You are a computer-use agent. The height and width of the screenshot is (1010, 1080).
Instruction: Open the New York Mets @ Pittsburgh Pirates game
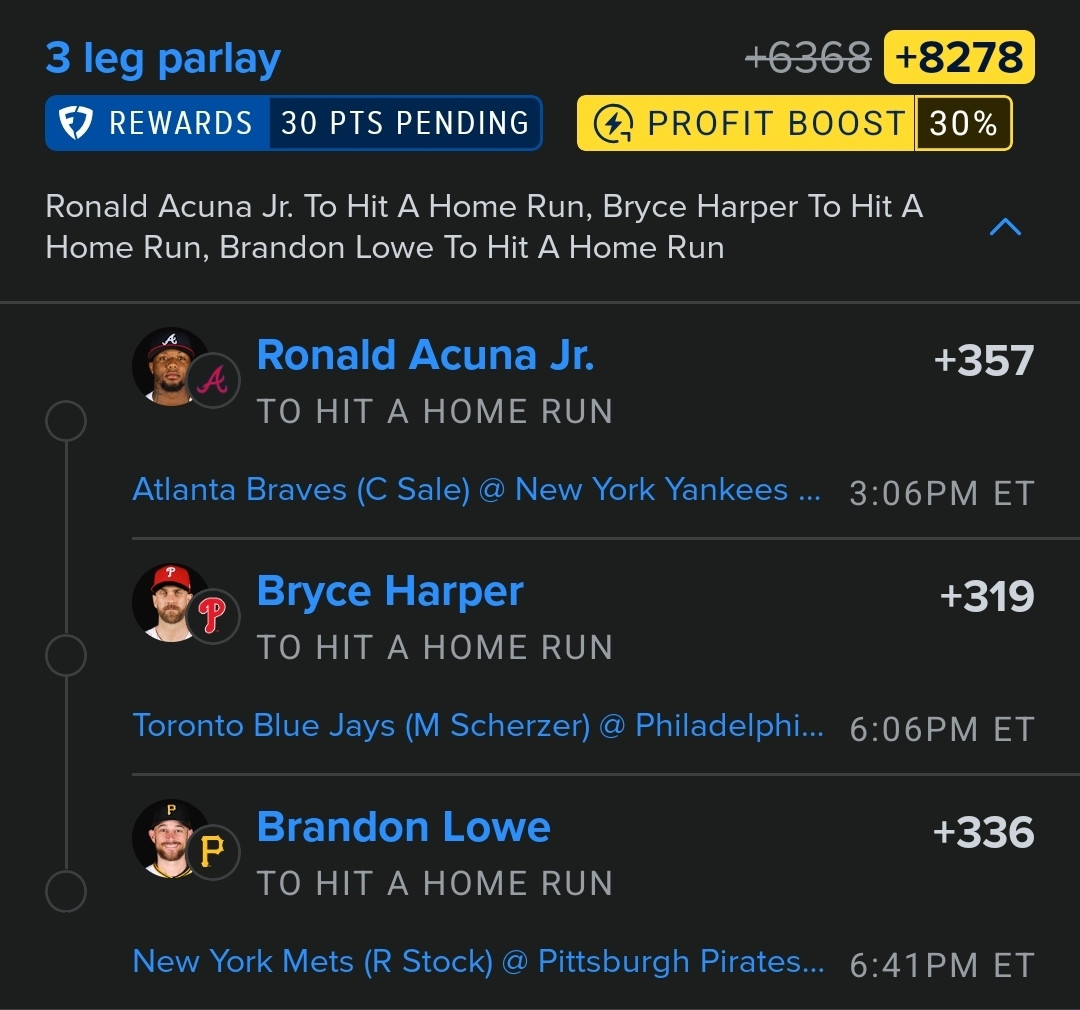[478, 961]
